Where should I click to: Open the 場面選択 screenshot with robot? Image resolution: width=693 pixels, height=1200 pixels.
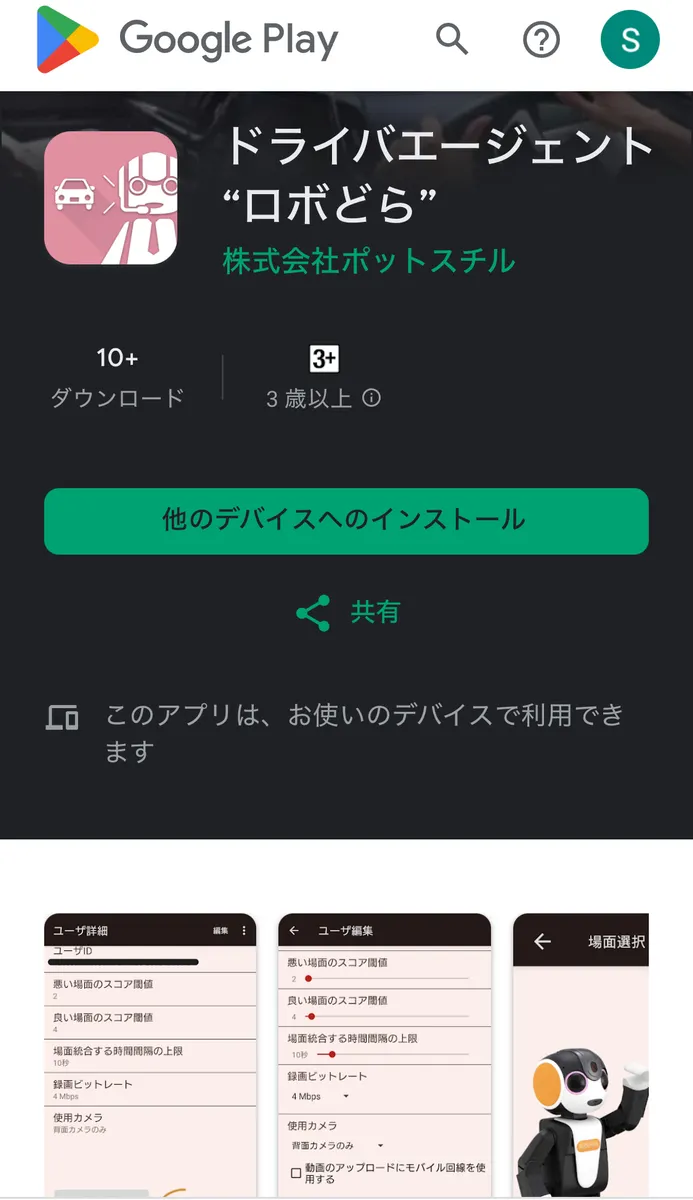[581, 1055]
